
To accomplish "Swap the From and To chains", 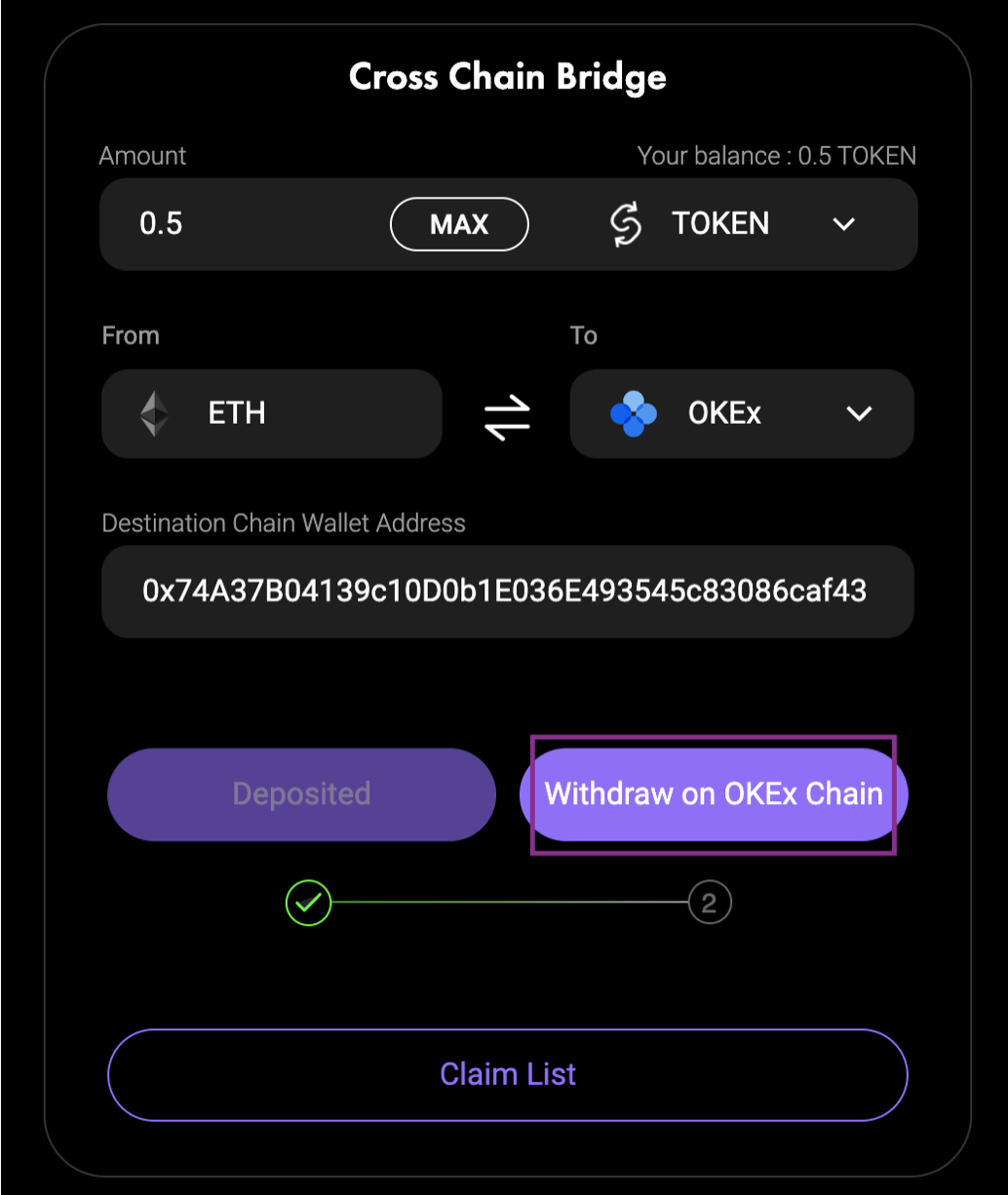I will tap(507, 414).
